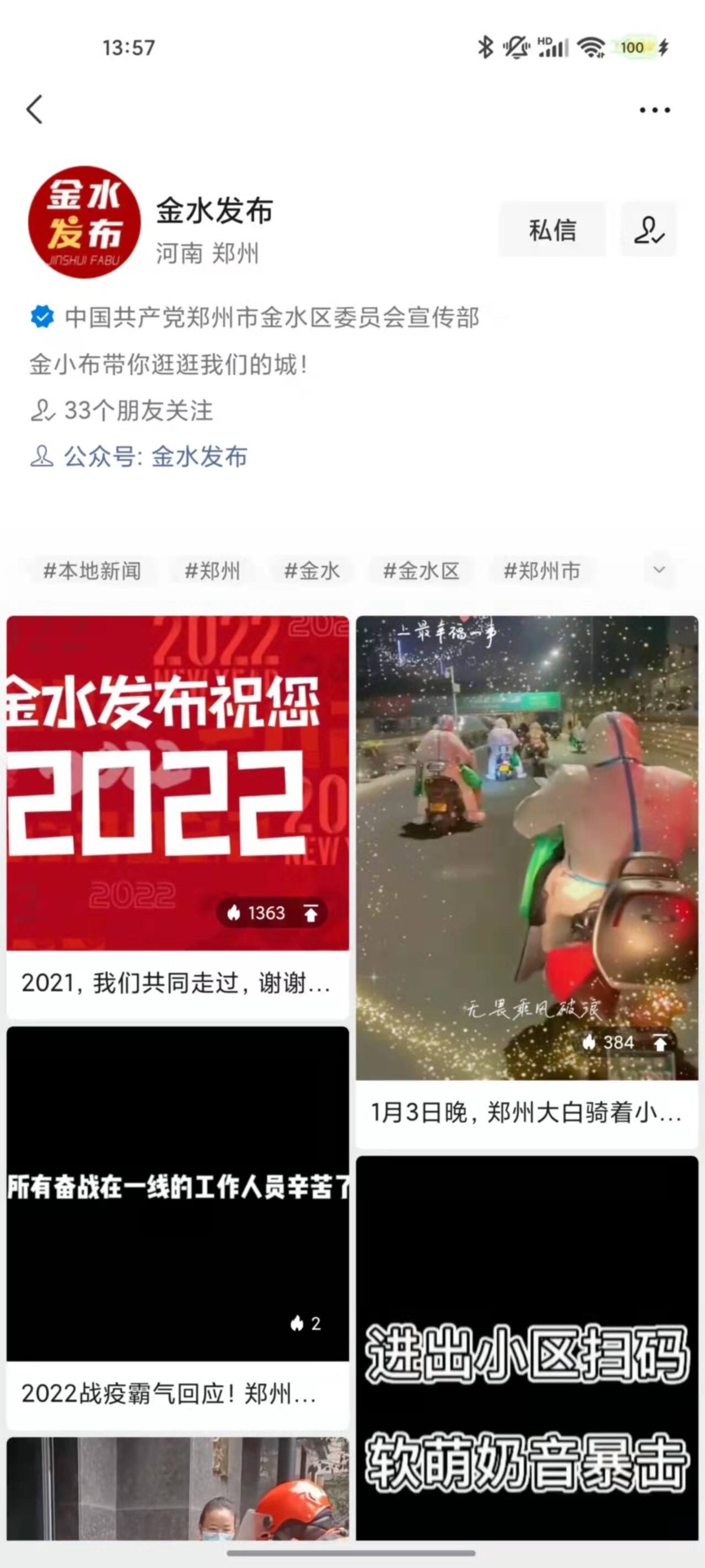The width and height of the screenshot is (705, 1568).
Task: Choose the #金水 hashtag chip
Action: pyautogui.click(x=311, y=571)
